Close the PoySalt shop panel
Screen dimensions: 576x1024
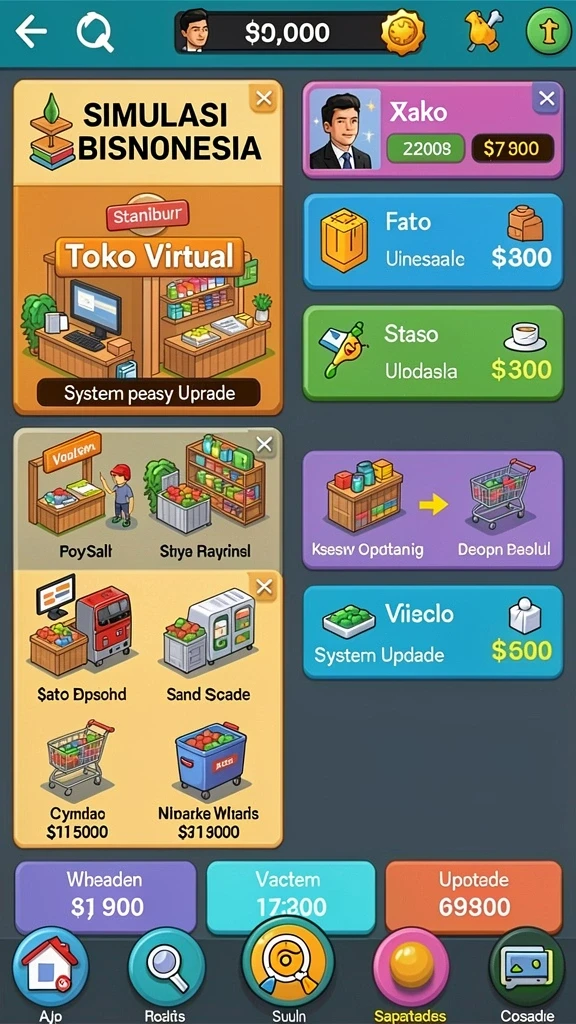point(264,445)
